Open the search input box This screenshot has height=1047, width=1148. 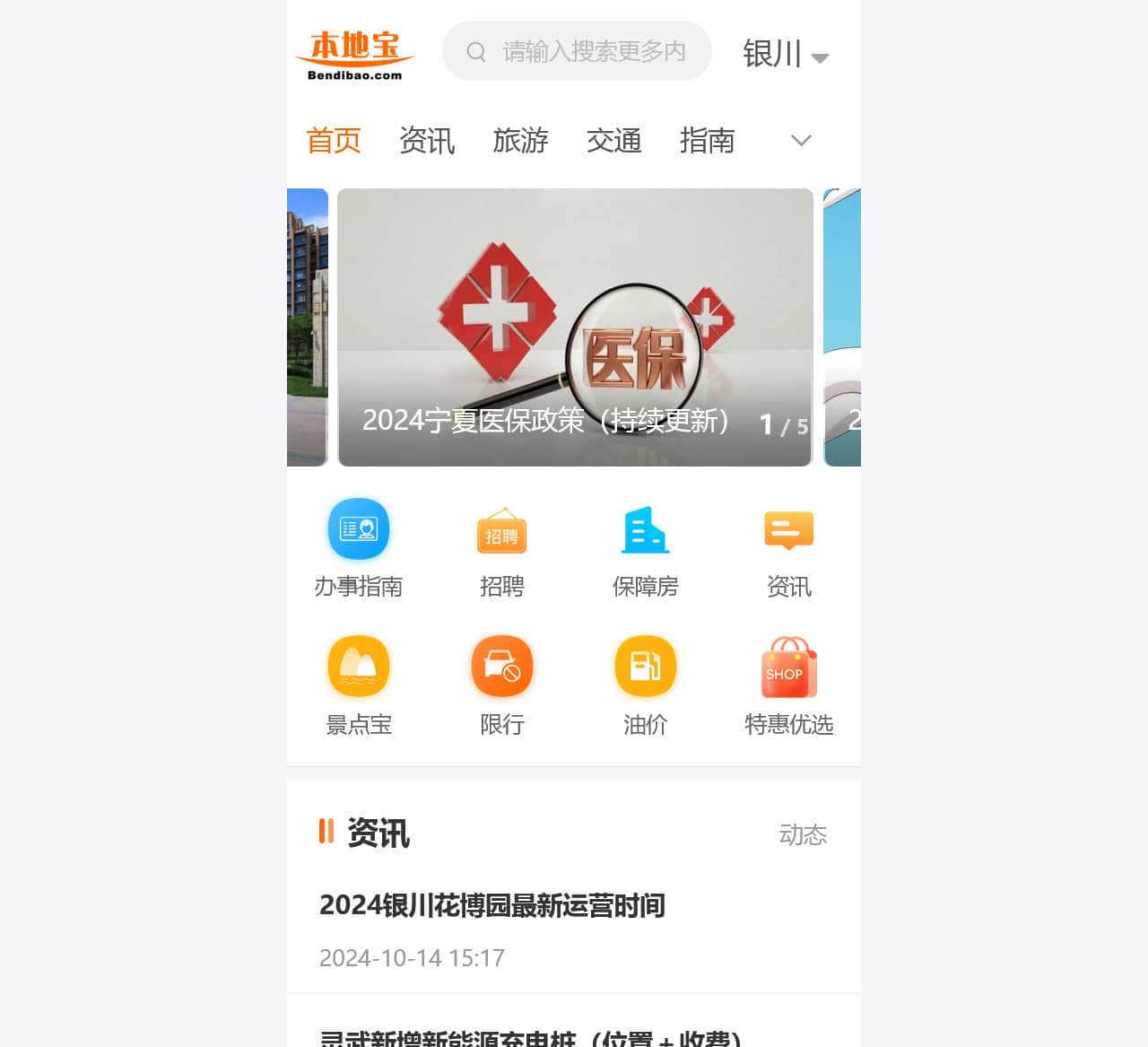point(592,52)
